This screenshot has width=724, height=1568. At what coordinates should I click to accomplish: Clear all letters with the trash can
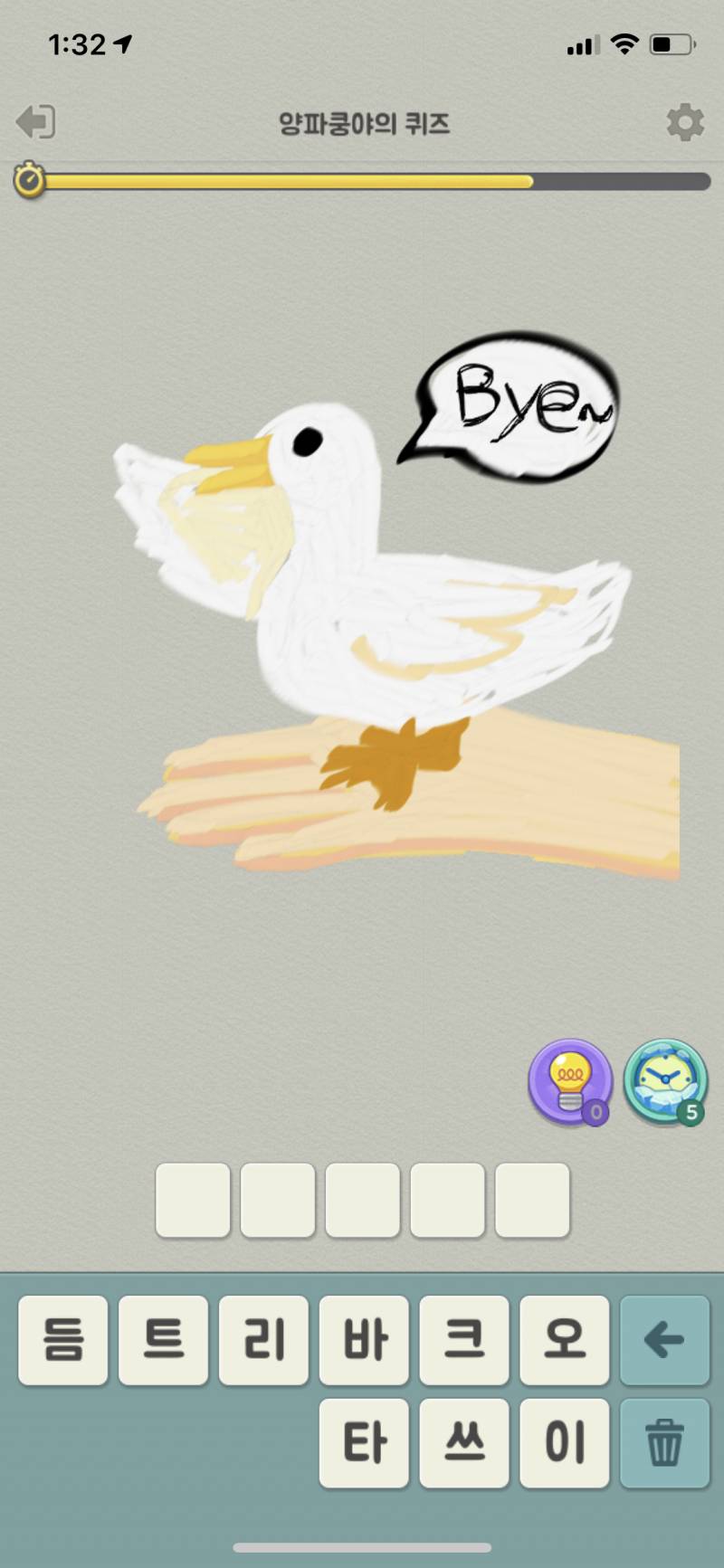click(x=664, y=1442)
